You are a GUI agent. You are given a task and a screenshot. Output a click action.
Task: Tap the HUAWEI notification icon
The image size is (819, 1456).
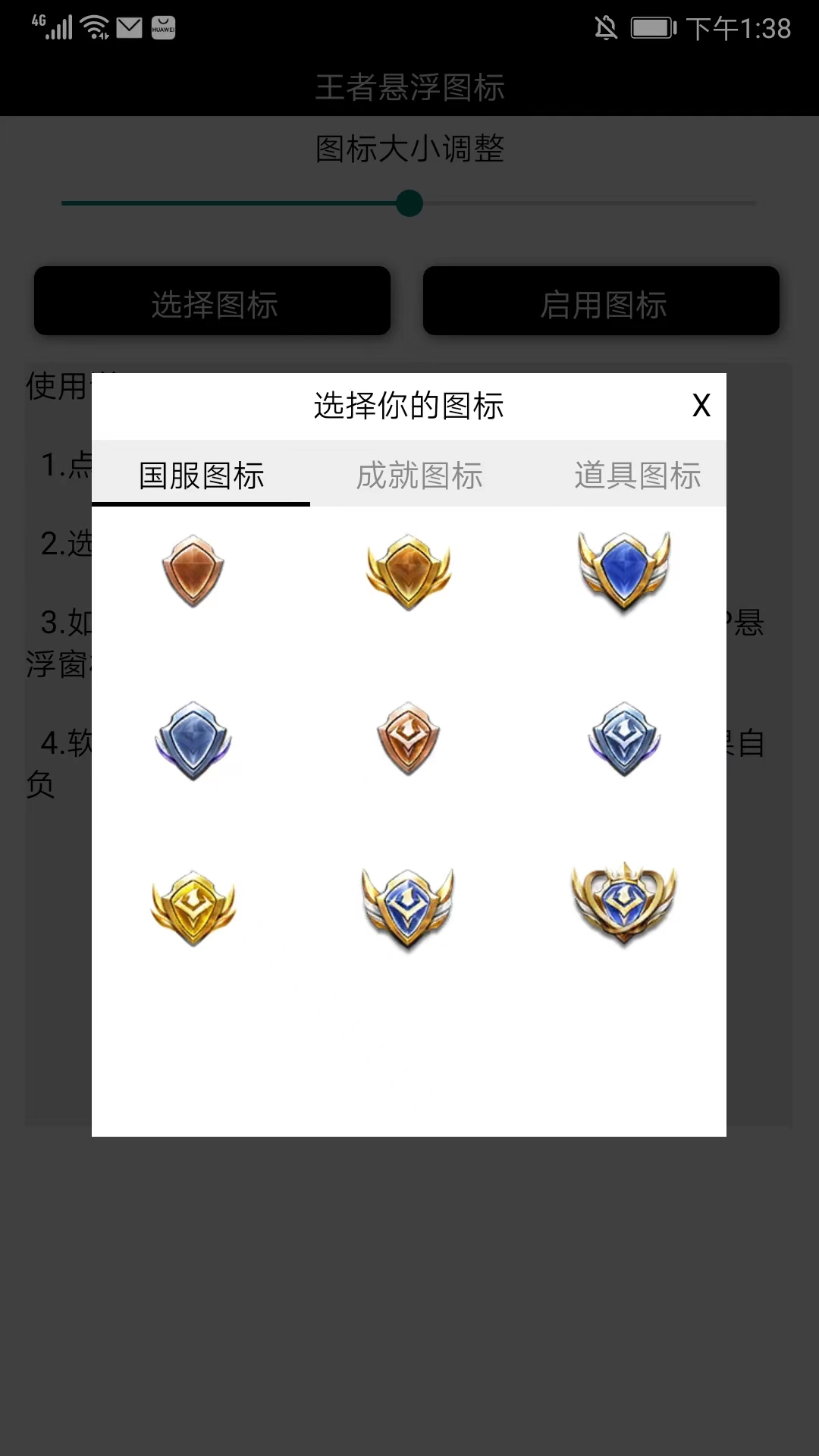[163, 28]
